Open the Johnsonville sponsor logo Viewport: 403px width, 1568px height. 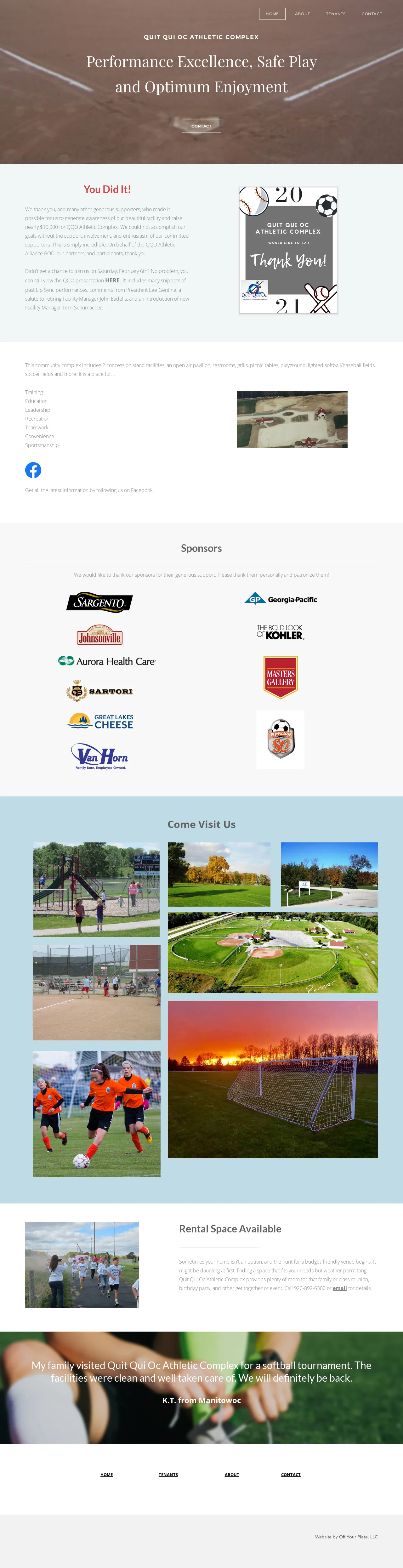click(99, 636)
